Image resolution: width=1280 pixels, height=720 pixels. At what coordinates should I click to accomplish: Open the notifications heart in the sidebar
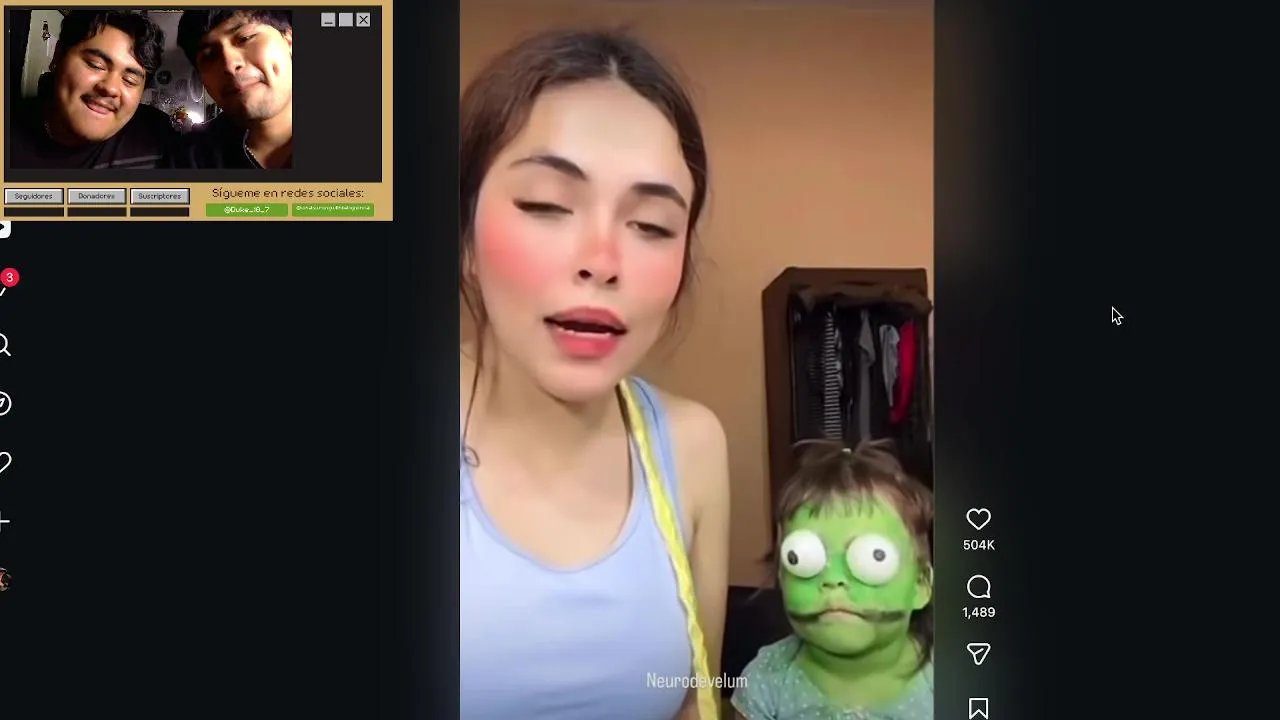point(4,462)
